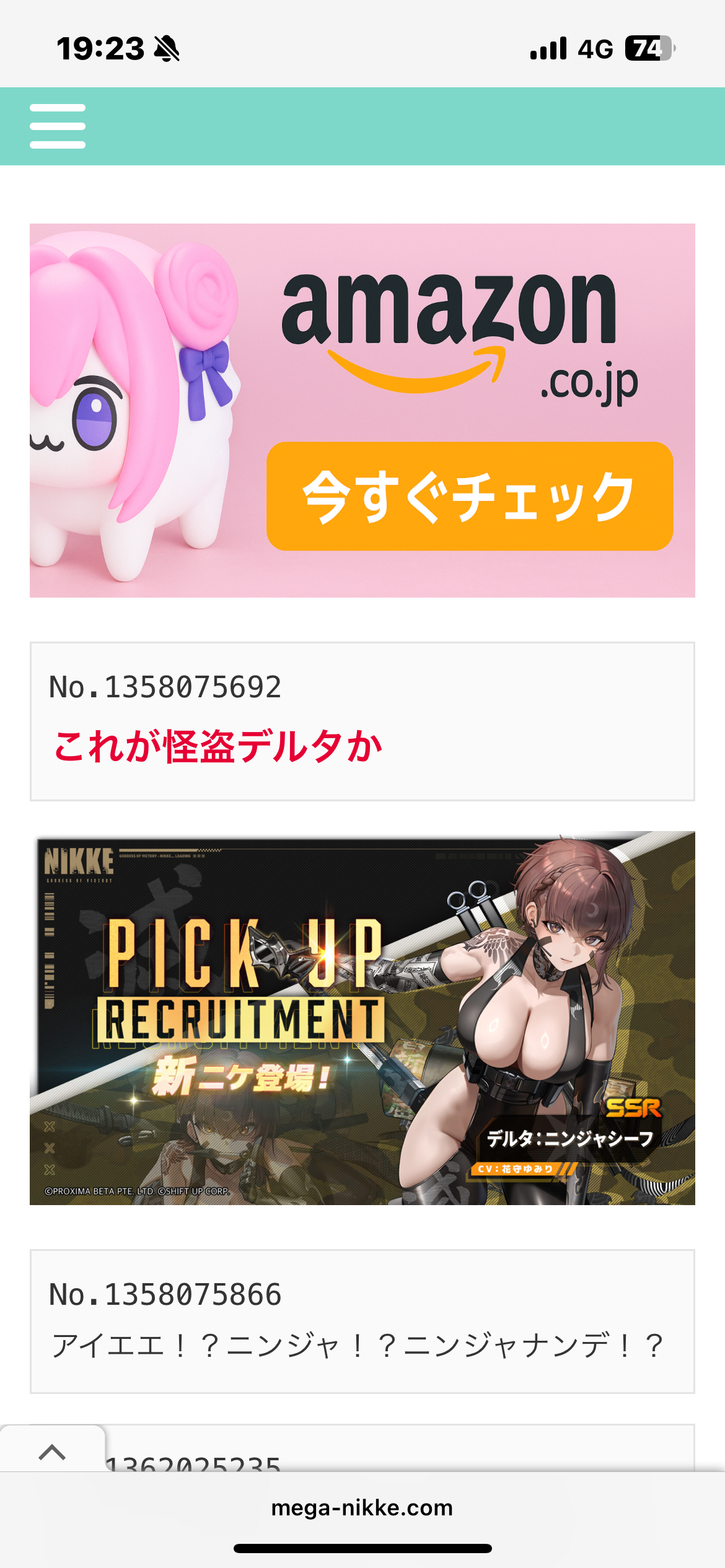Image resolution: width=725 pixels, height=1568 pixels.
Task: Open the hamburger menu
Action: (x=58, y=126)
